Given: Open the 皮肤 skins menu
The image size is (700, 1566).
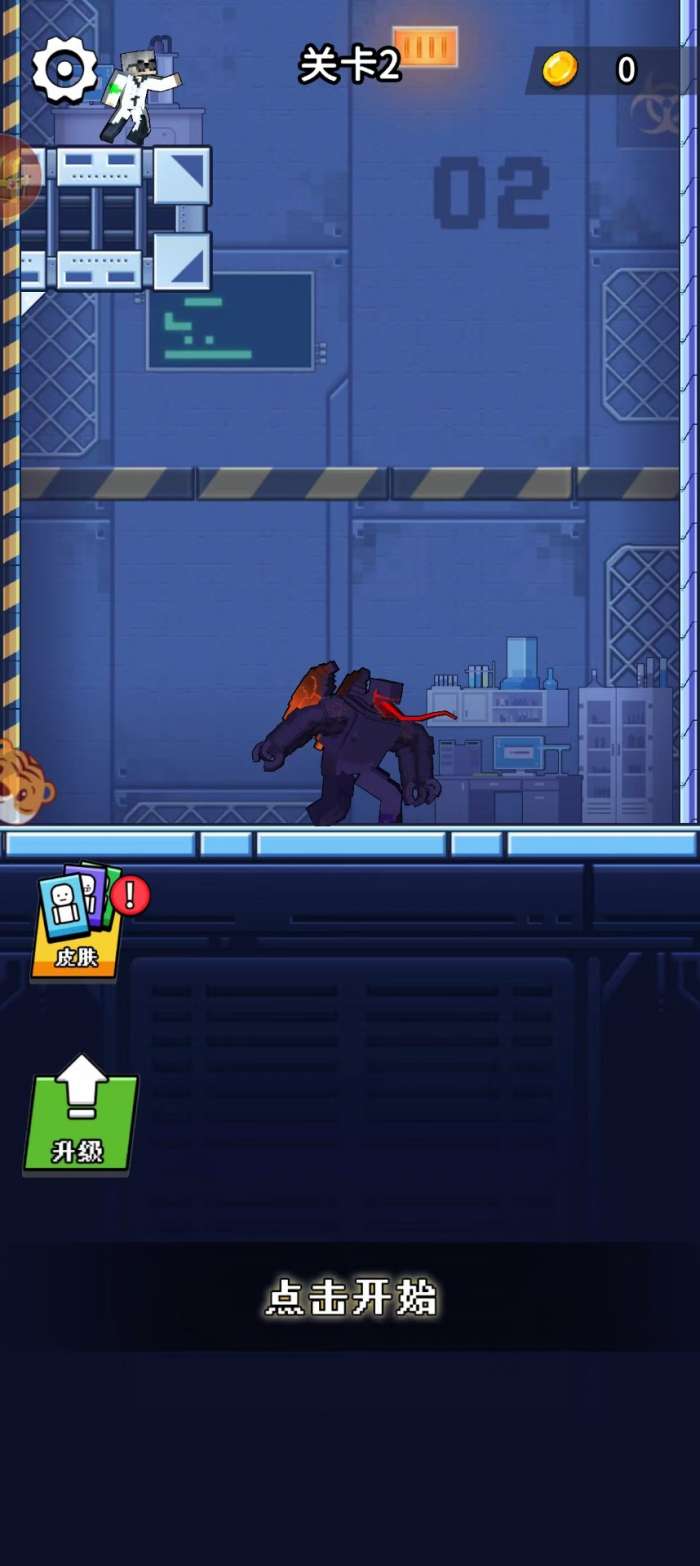Looking at the screenshot, I should [x=78, y=922].
